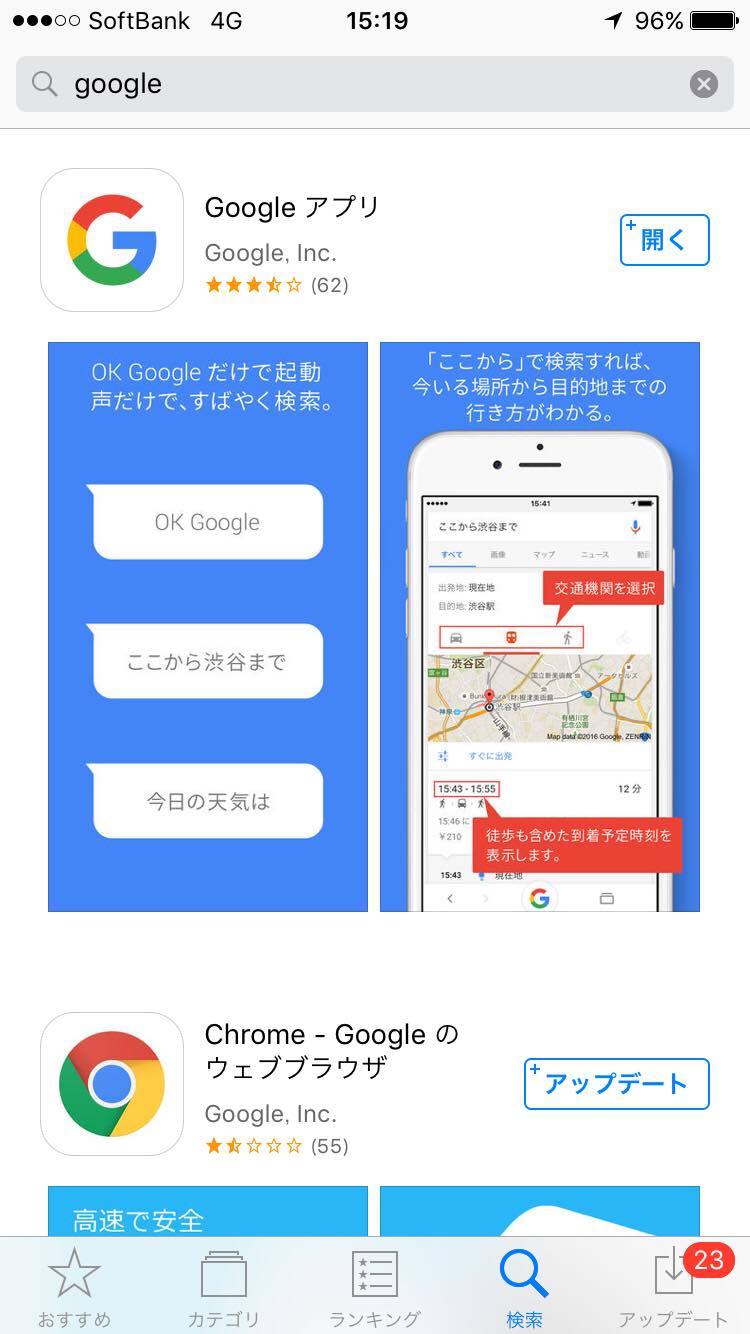Clear the google search text

pos(704,84)
